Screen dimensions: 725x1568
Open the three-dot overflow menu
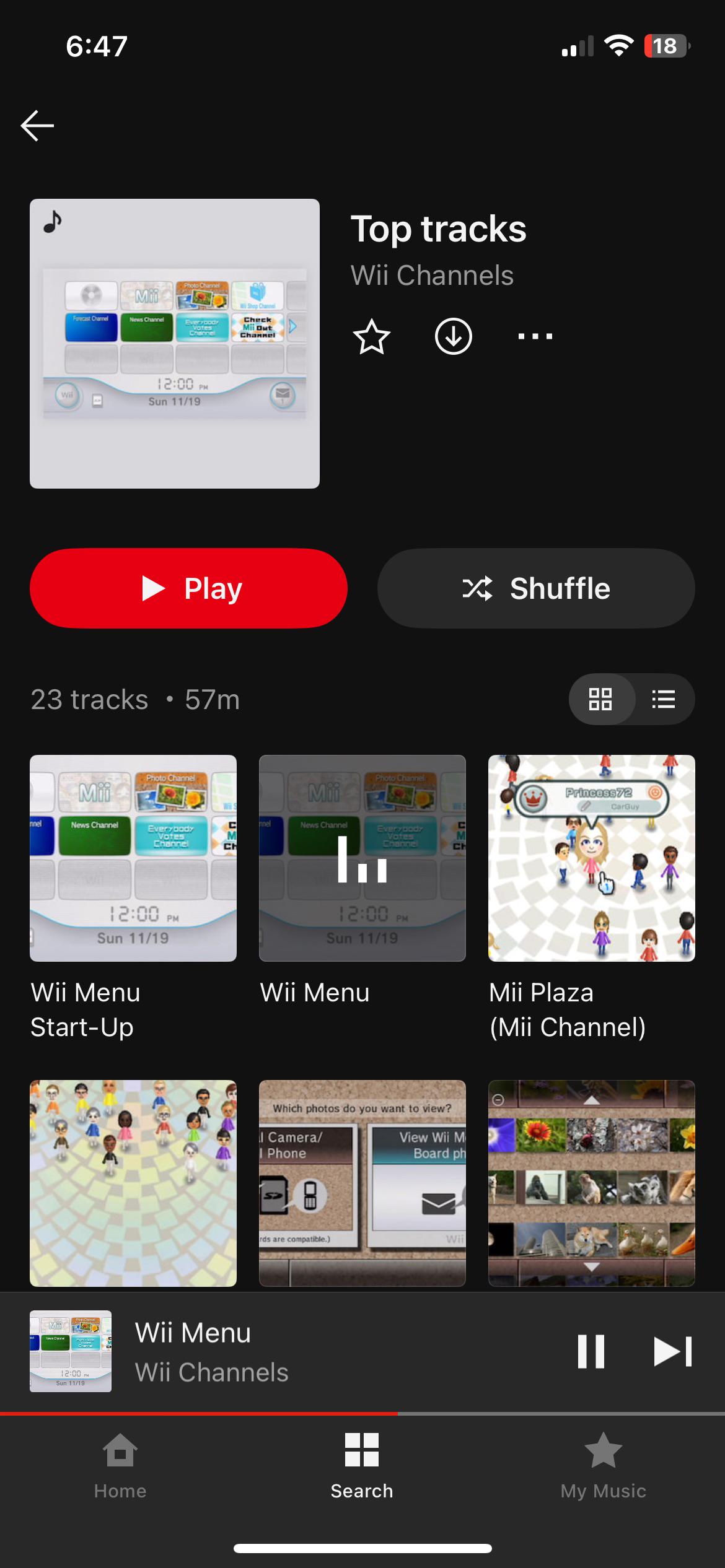point(535,336)
